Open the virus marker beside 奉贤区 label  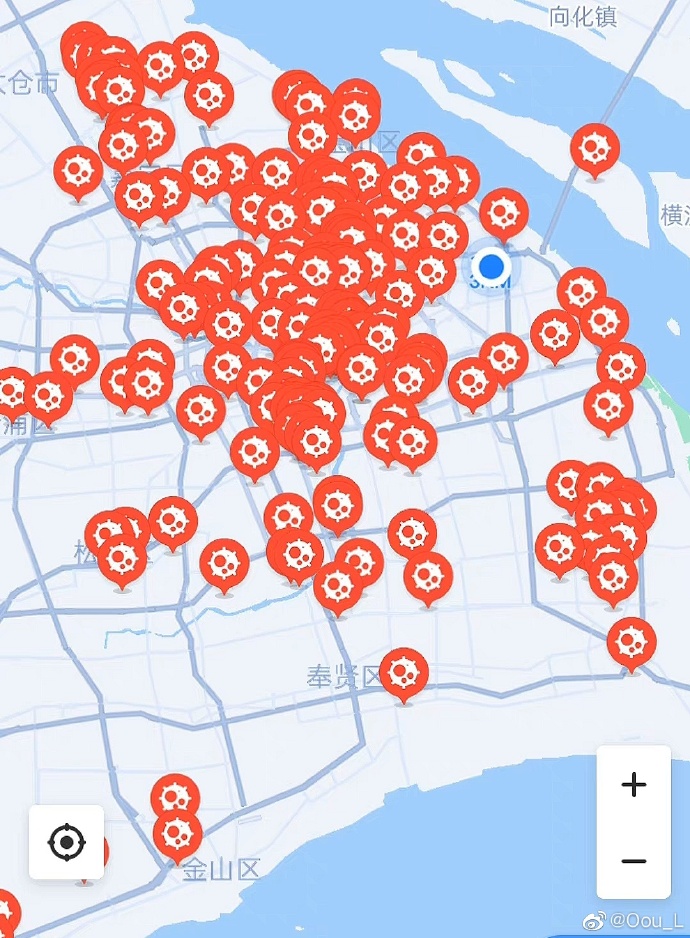click(x=404, y=673)
